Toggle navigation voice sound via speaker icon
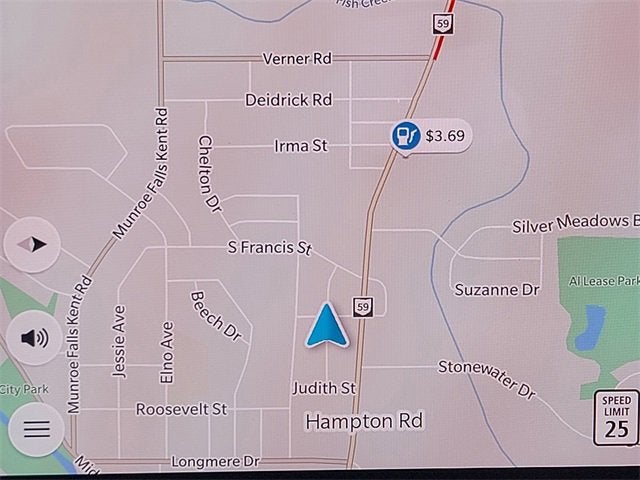 34,337
